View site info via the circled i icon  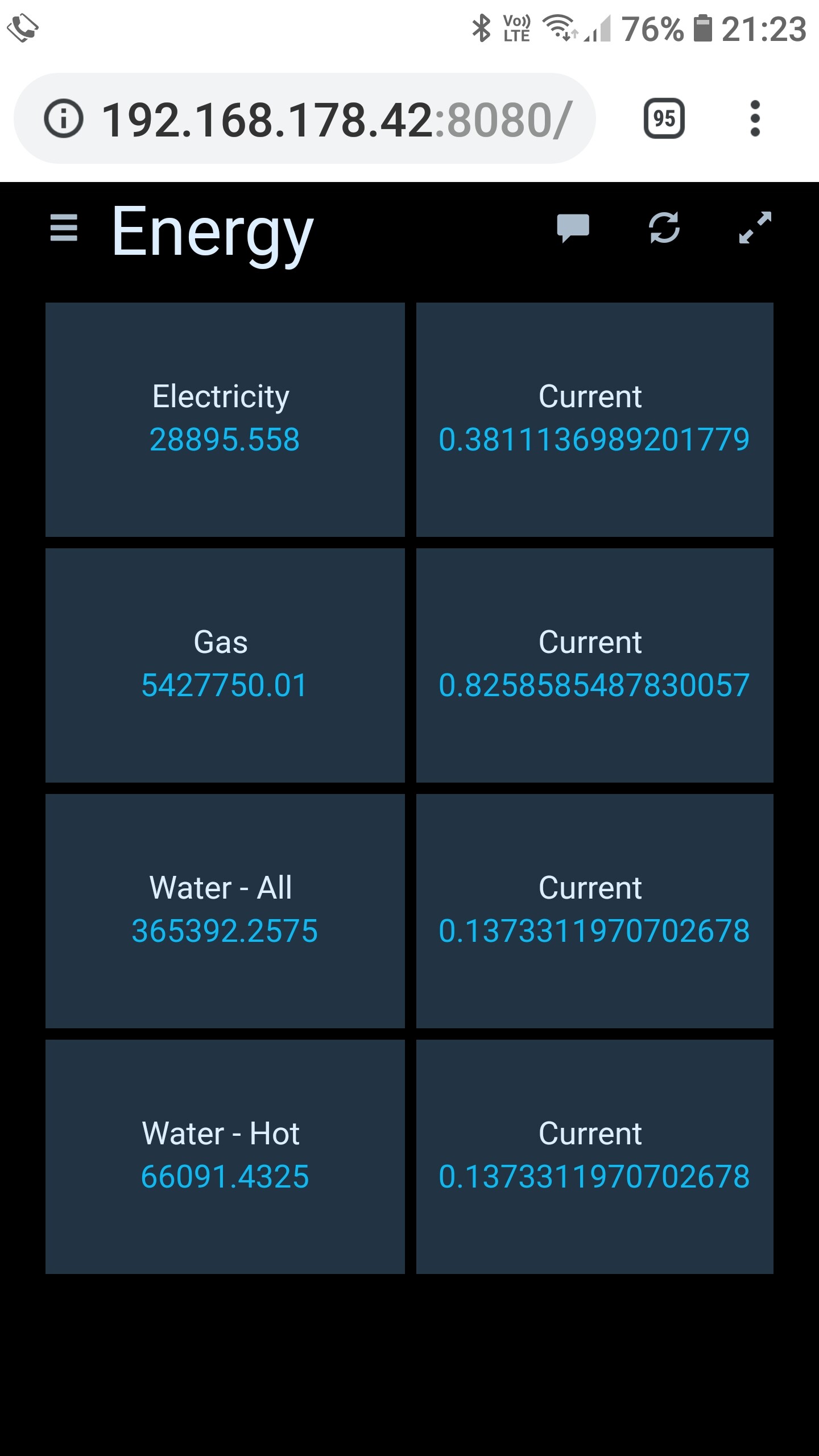click(64, 119)
